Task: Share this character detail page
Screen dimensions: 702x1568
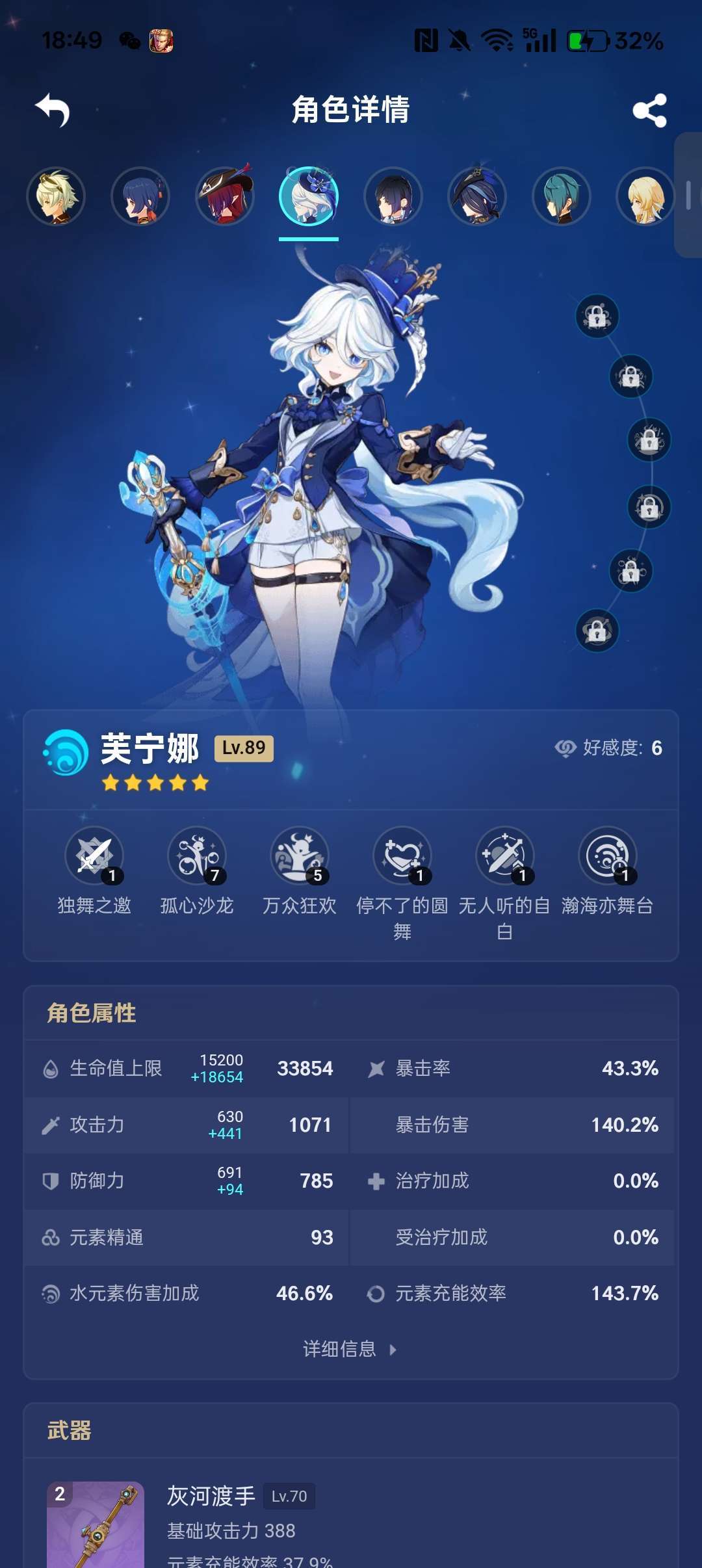Action: point(649,110)
